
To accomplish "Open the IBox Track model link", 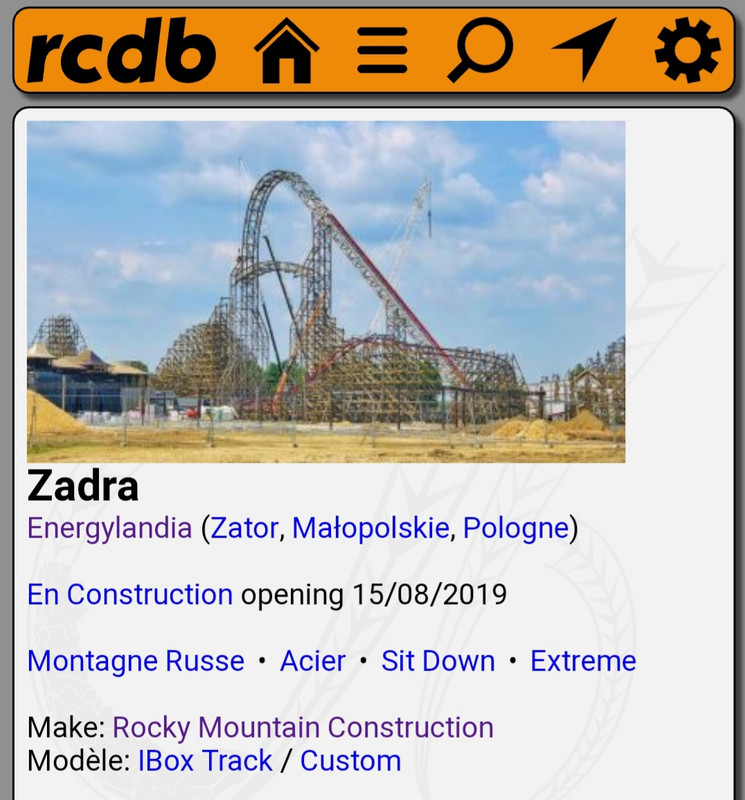I will tap(205, 761).
